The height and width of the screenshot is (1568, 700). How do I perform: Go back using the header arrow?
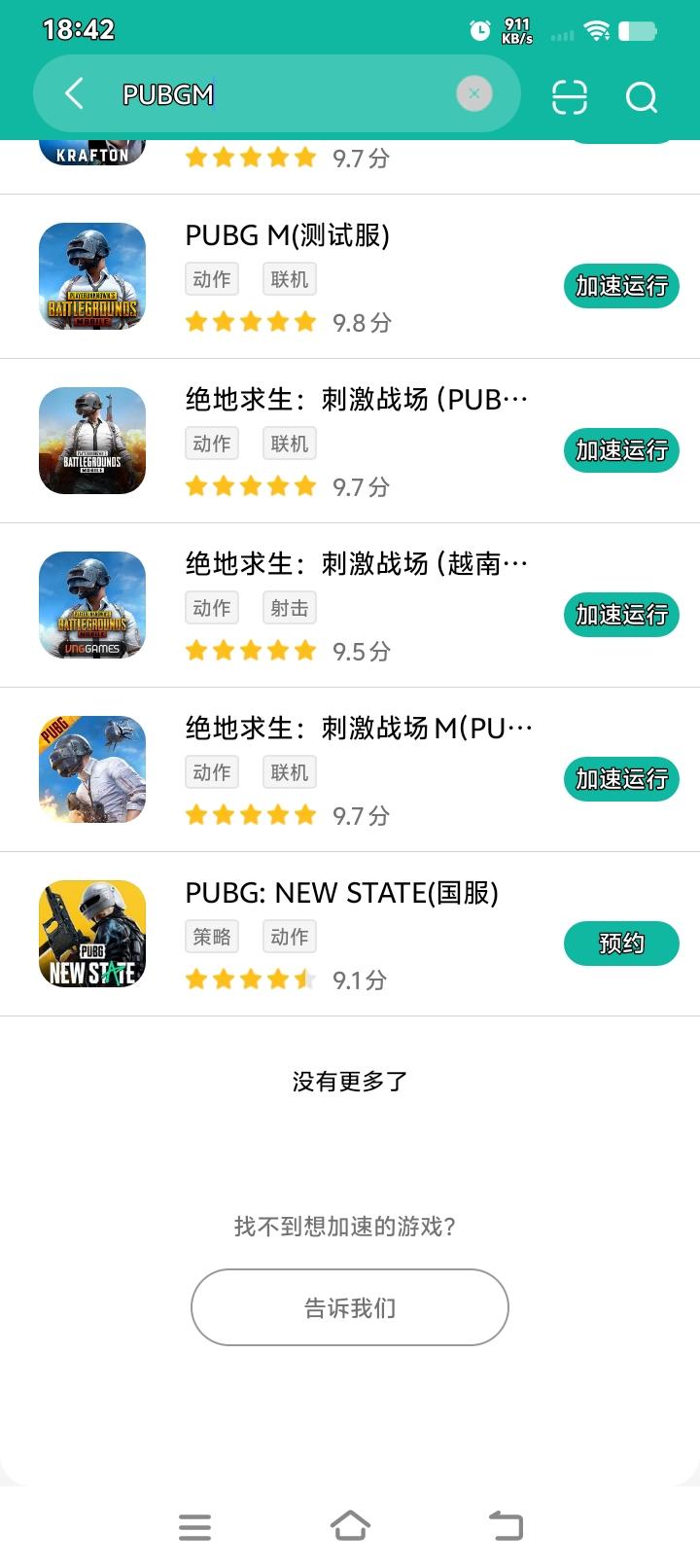[74, 94]
